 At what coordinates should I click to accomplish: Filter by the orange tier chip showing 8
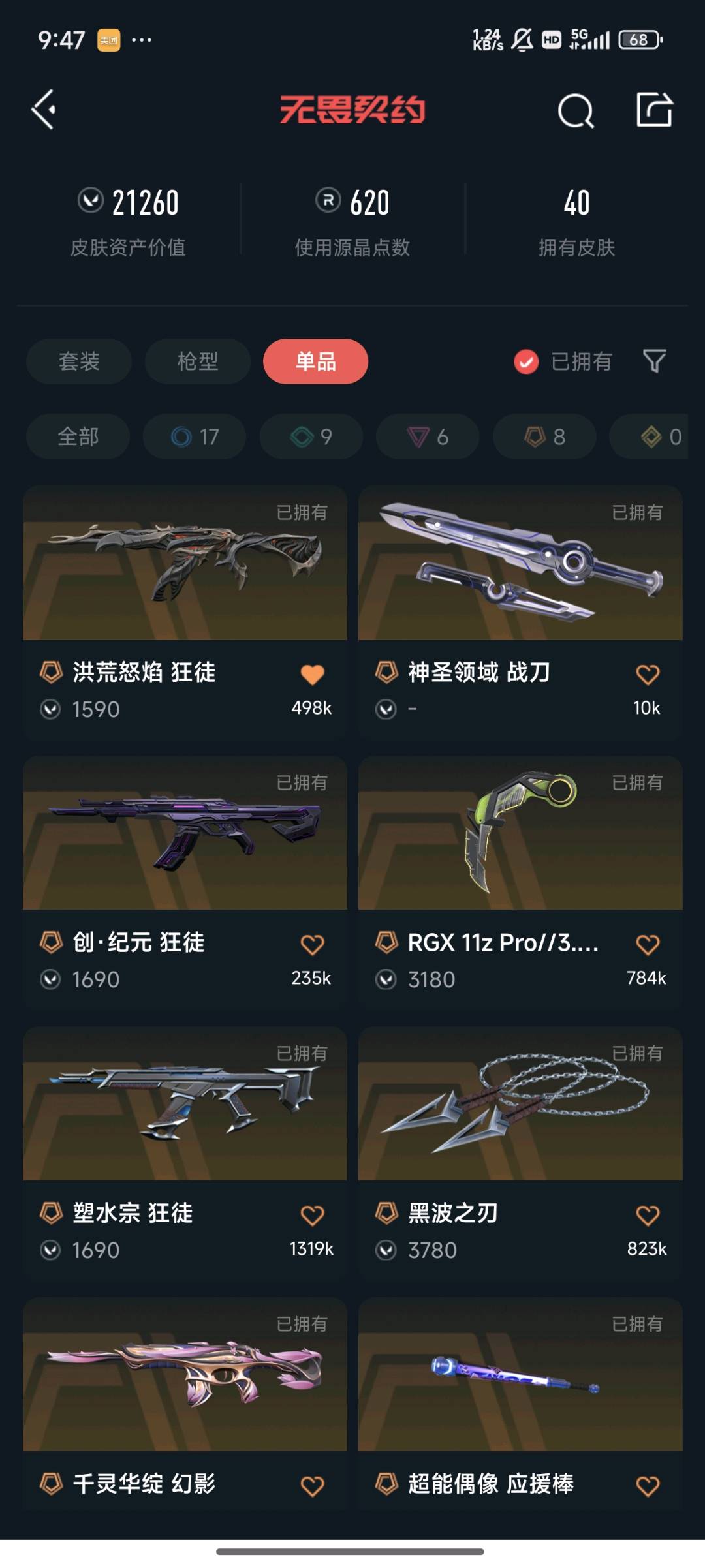click(x=544, y=437)
